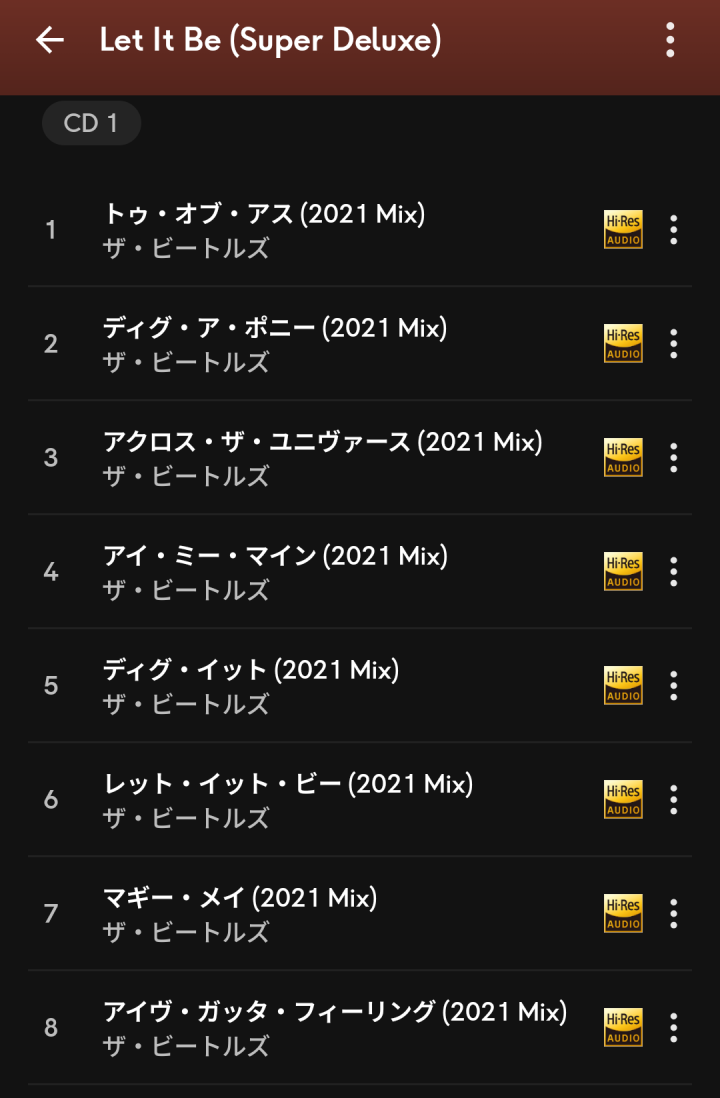Viewport: 720px width, 1098px height.
Task: Click the Hi-Res AUDIO badge on track 8
Action: [x=623, y=1027]
